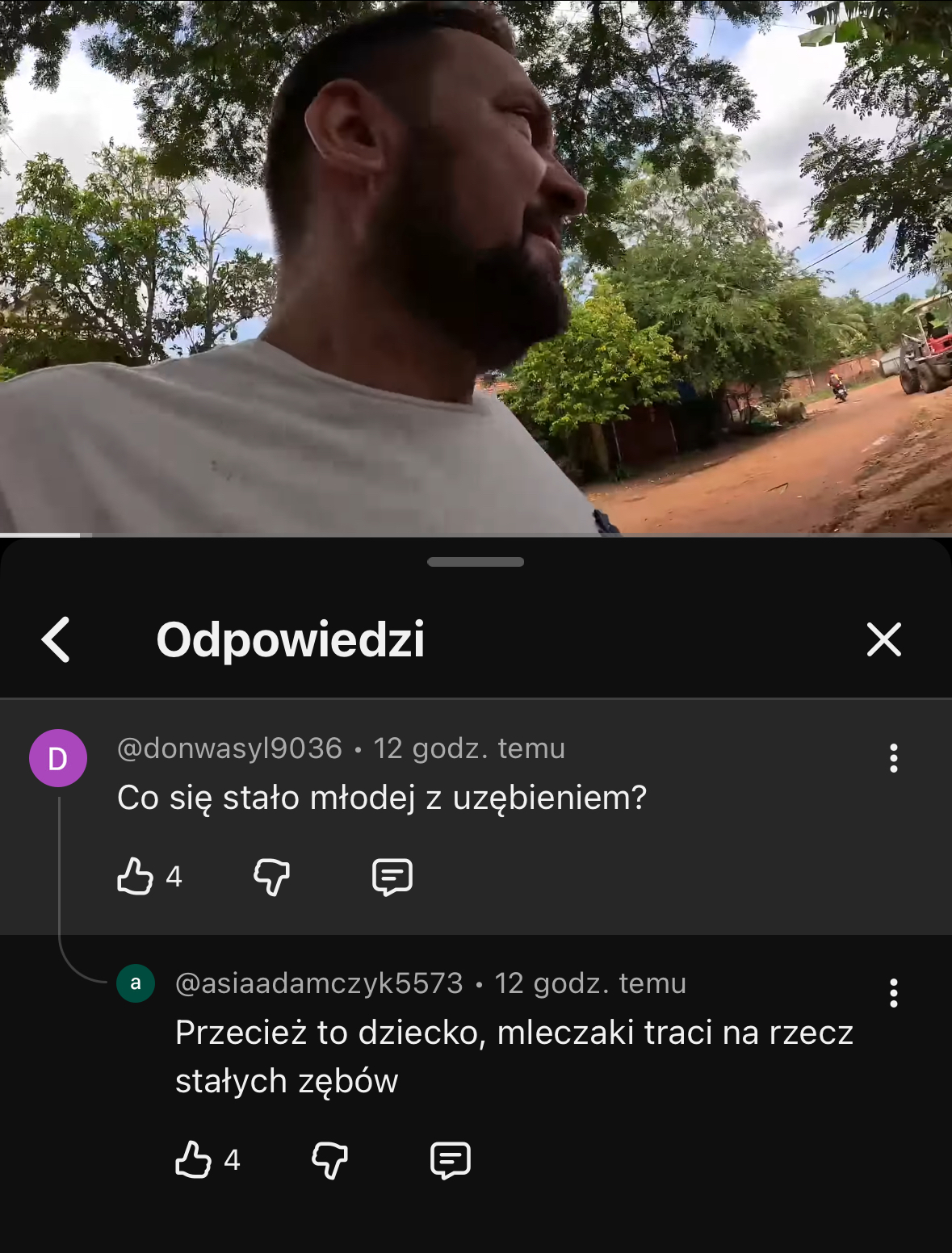Like the comment by @donwasyl9036

click(x=135, y=876)
